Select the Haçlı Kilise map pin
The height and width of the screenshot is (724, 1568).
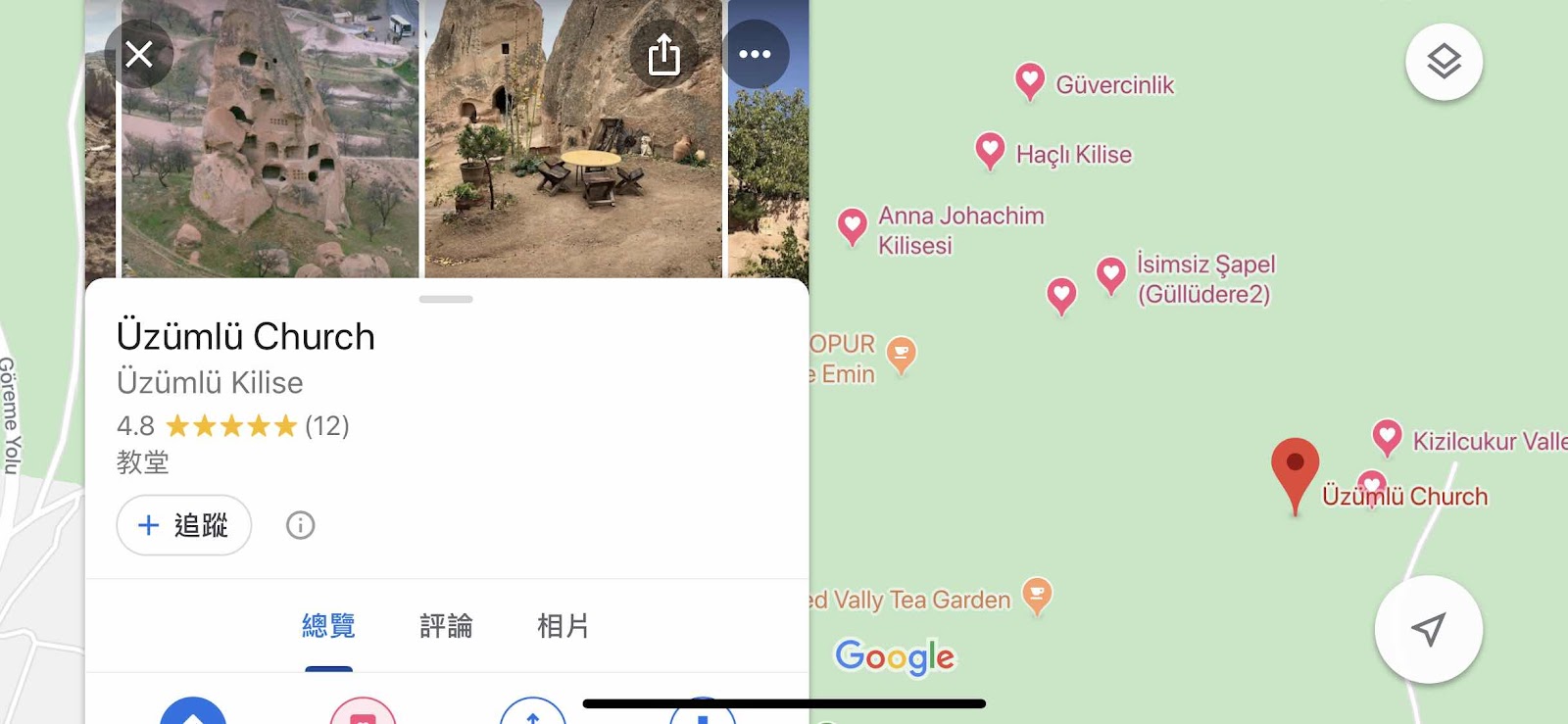tap(990, 150)
